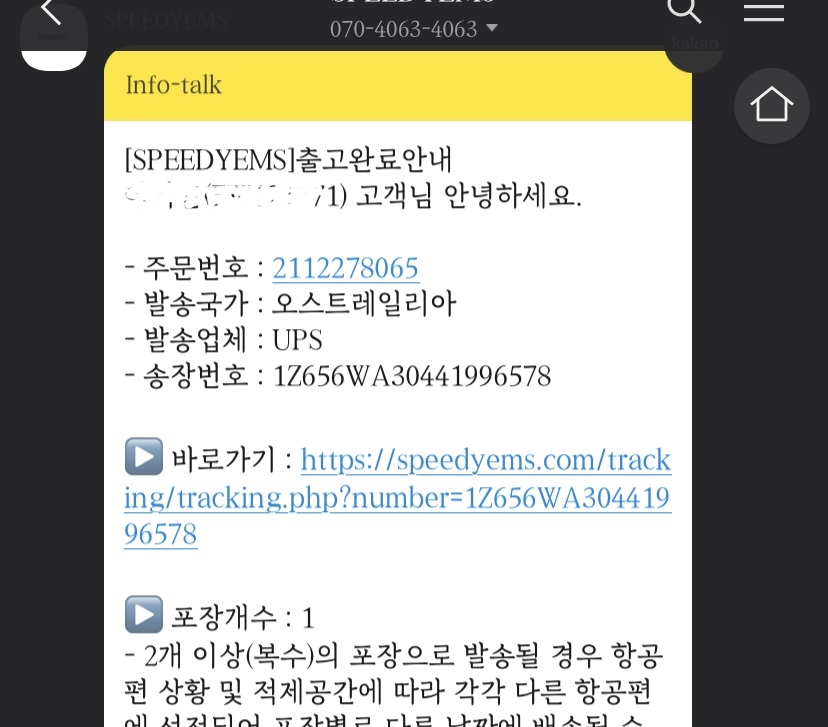Image resolution: width=828 pixels, height=727 pixels.
Task: Open the speedyems.com tracking link
Action: (x=397, y=497)
